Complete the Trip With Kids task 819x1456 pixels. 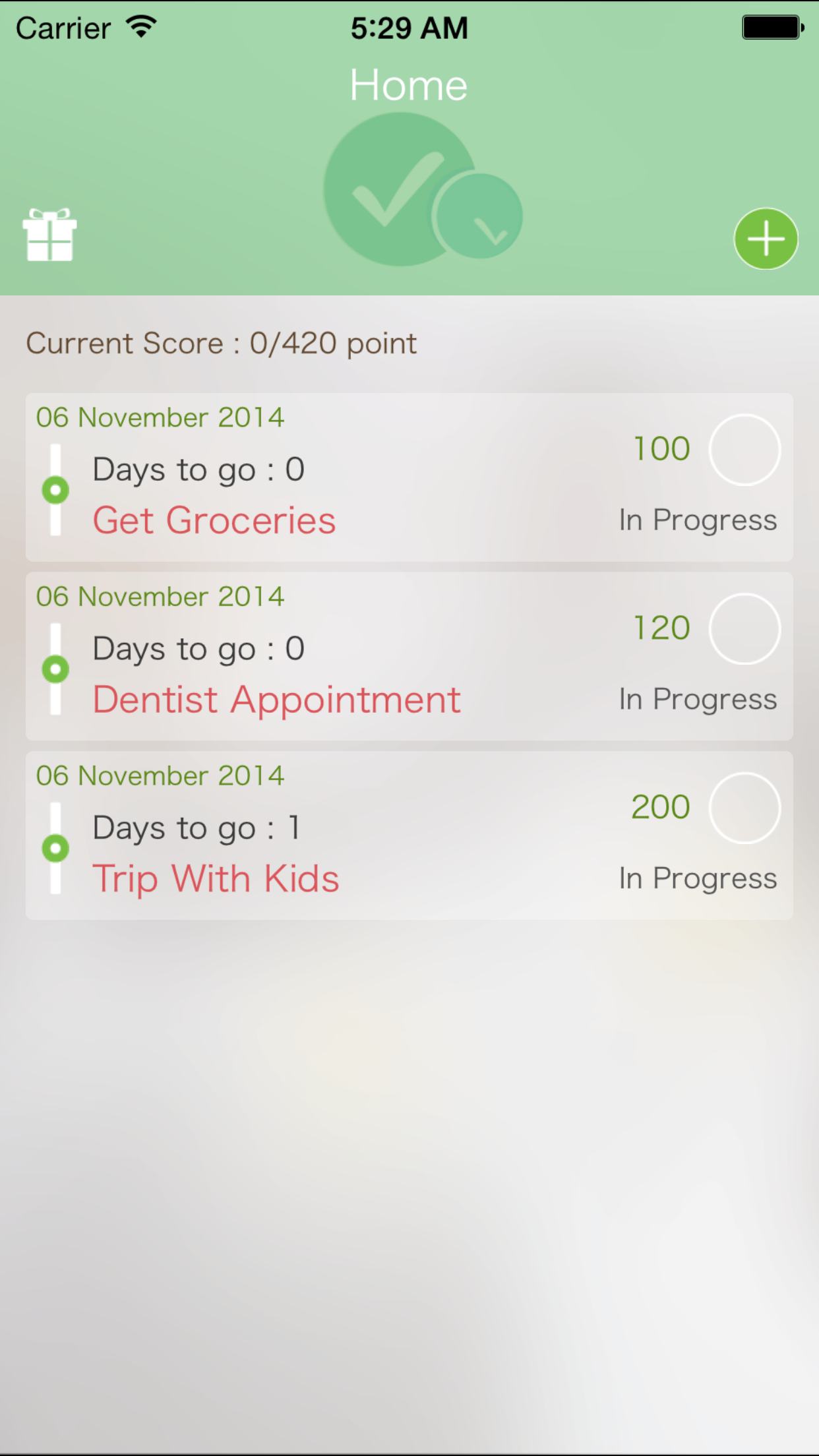pyautogui.click(x=744, y=808)
